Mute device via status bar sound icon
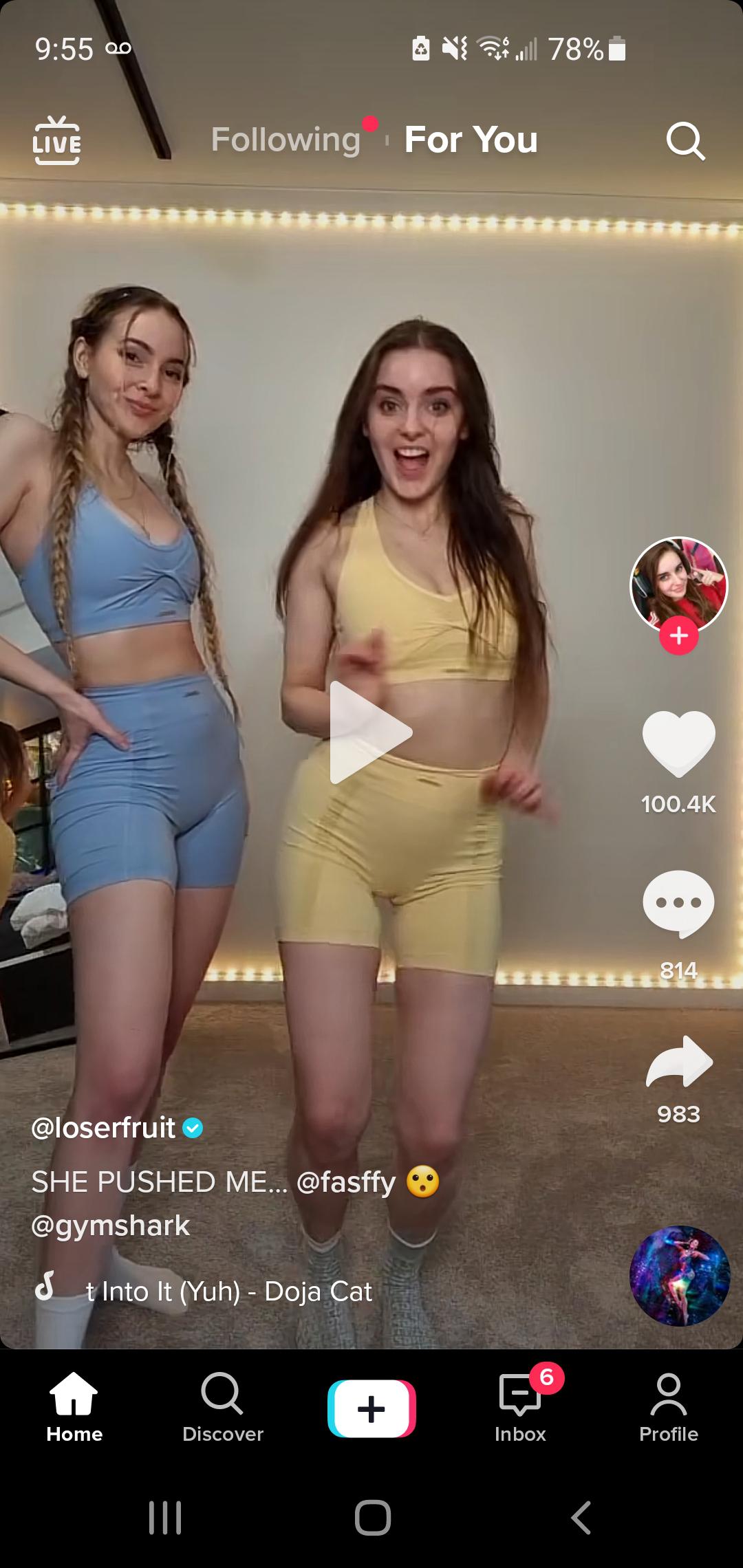This screenshot has width=743, height=1568. click(455, 48)
